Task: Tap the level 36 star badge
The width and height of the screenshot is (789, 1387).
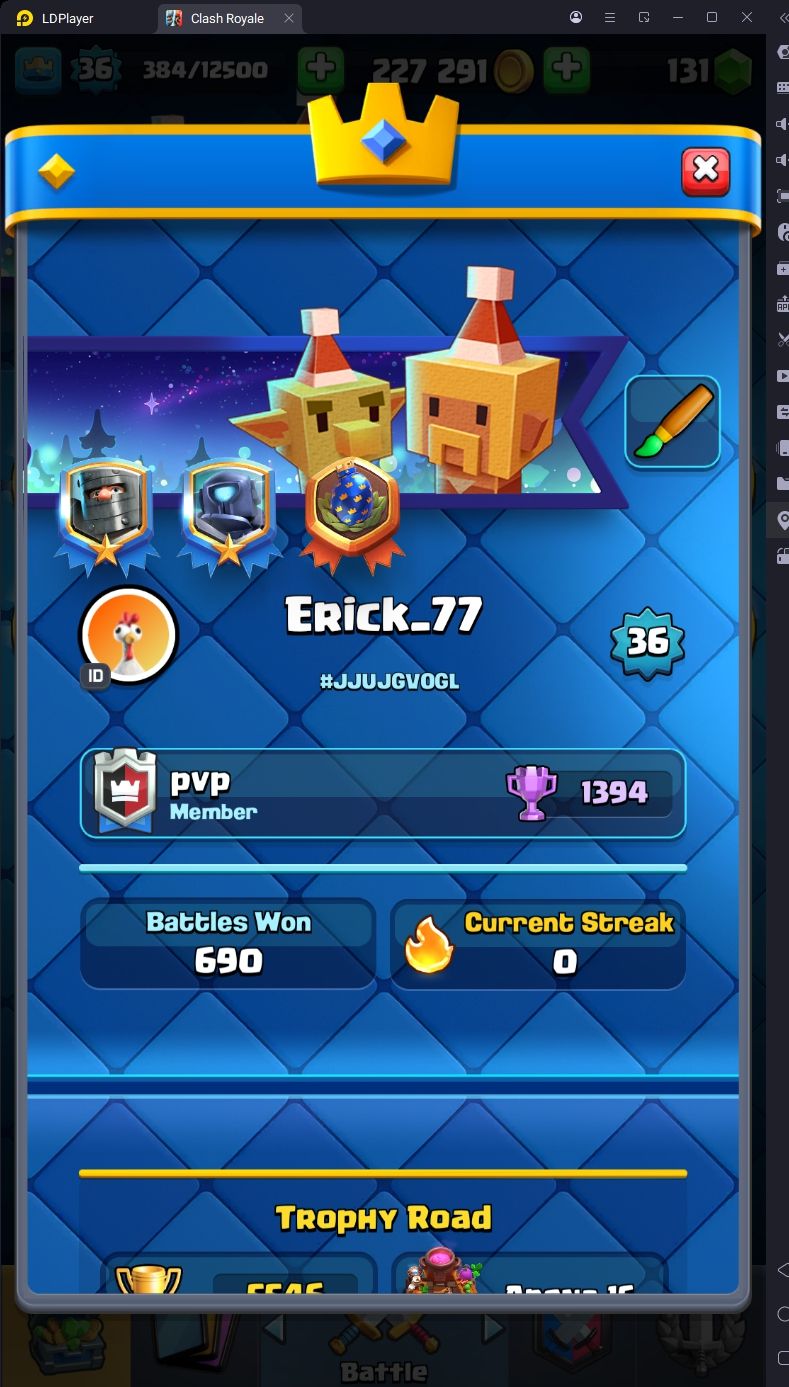Action: [x=648, y=643]
